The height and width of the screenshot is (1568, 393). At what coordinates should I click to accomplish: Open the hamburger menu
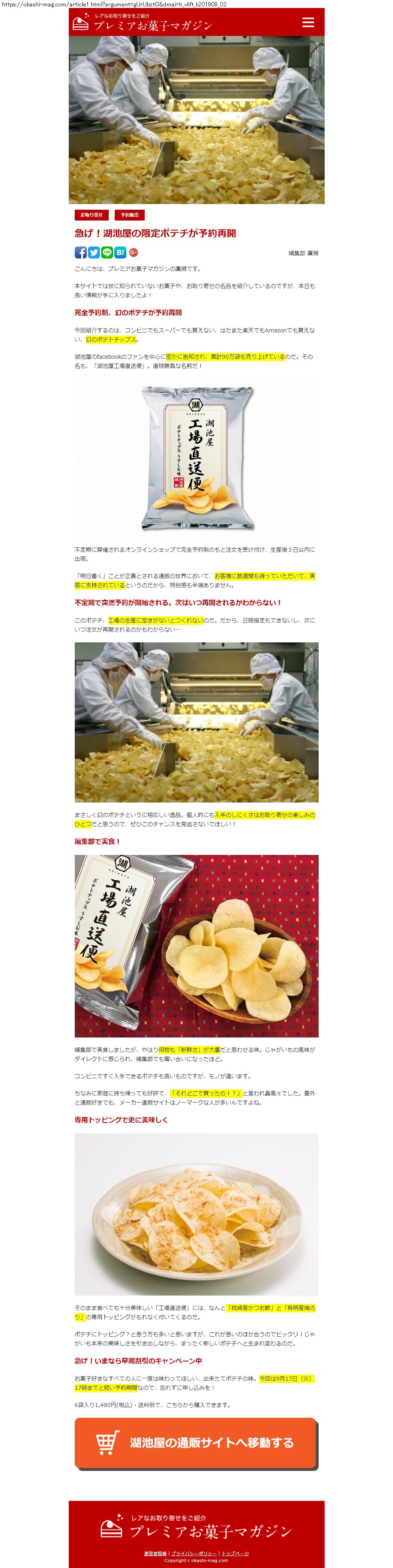click(x=308, y=22)
